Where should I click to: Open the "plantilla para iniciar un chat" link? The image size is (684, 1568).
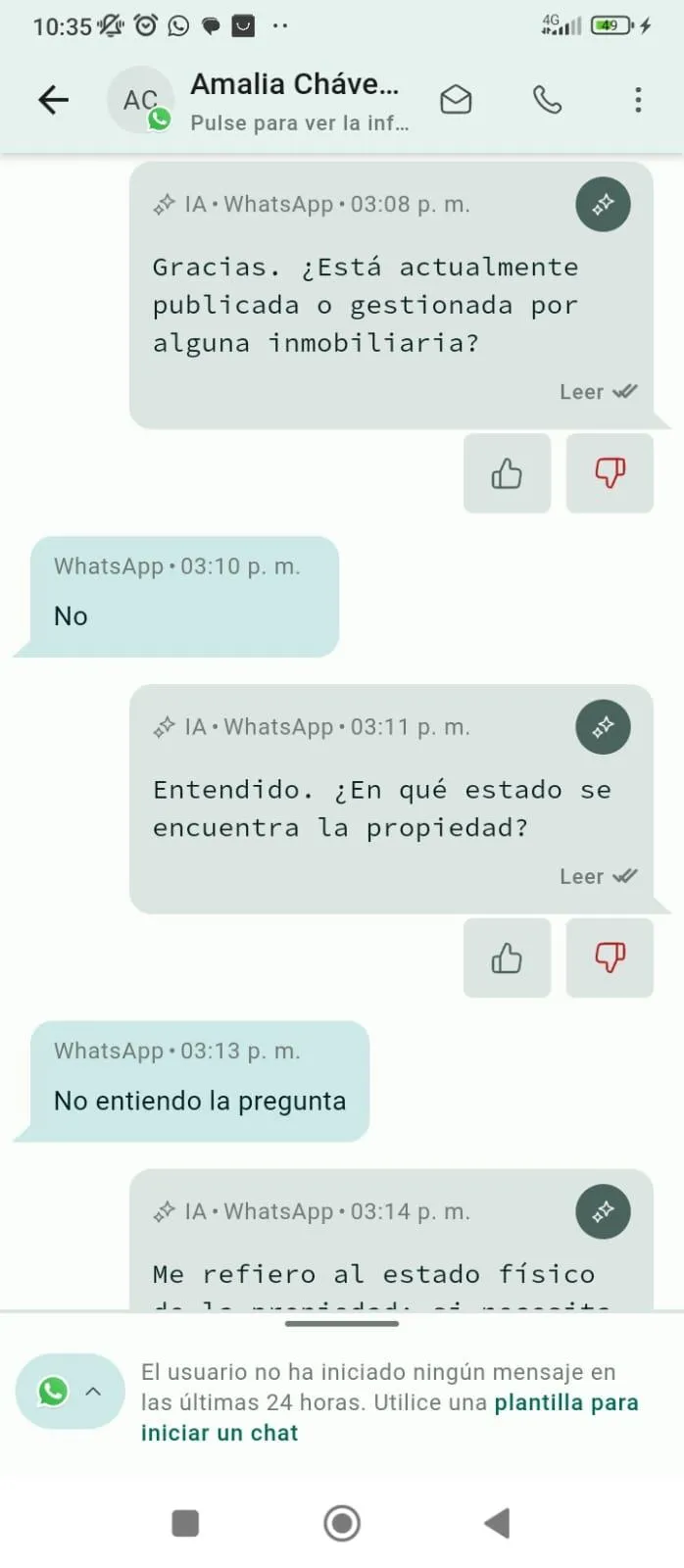point(390,1417)
